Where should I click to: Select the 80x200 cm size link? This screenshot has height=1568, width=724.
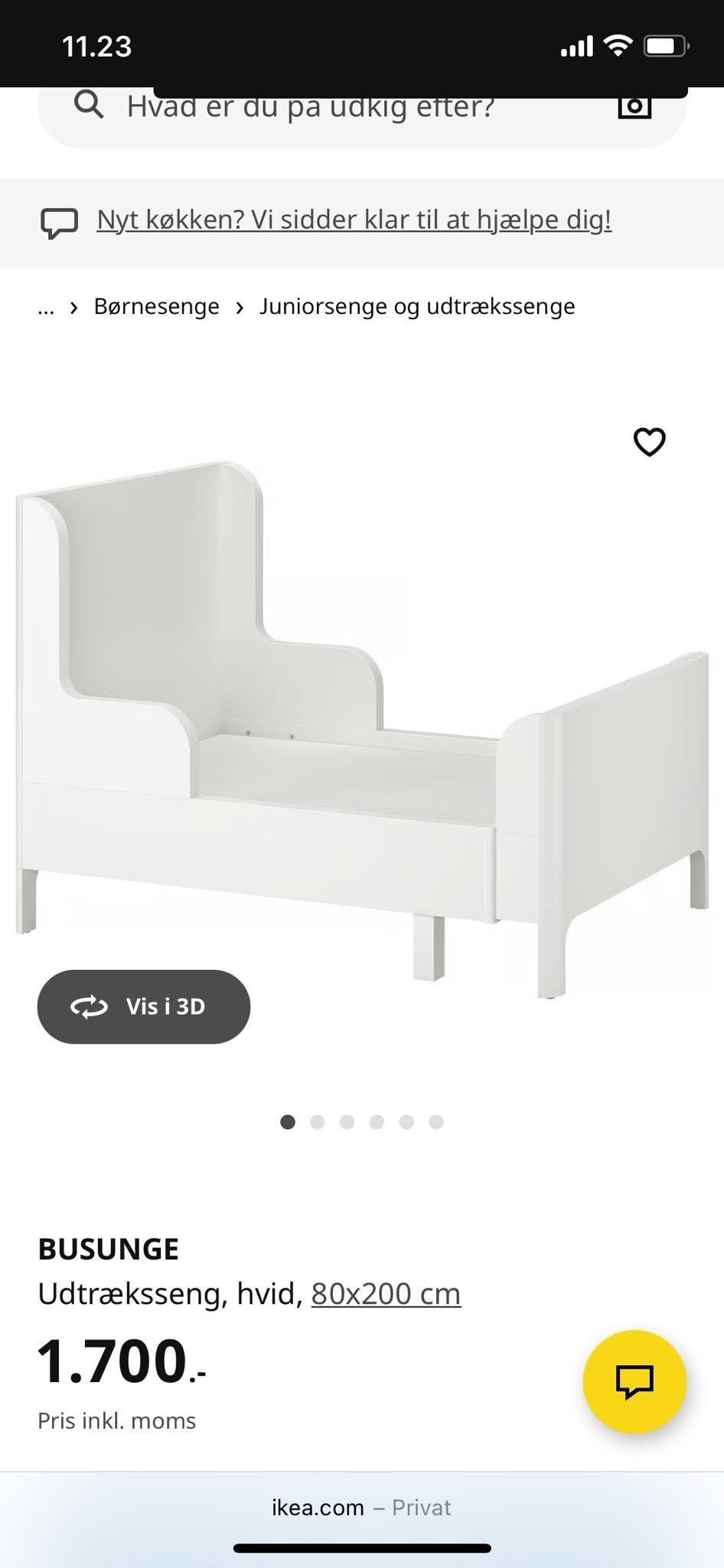[x=386, y=1294]
